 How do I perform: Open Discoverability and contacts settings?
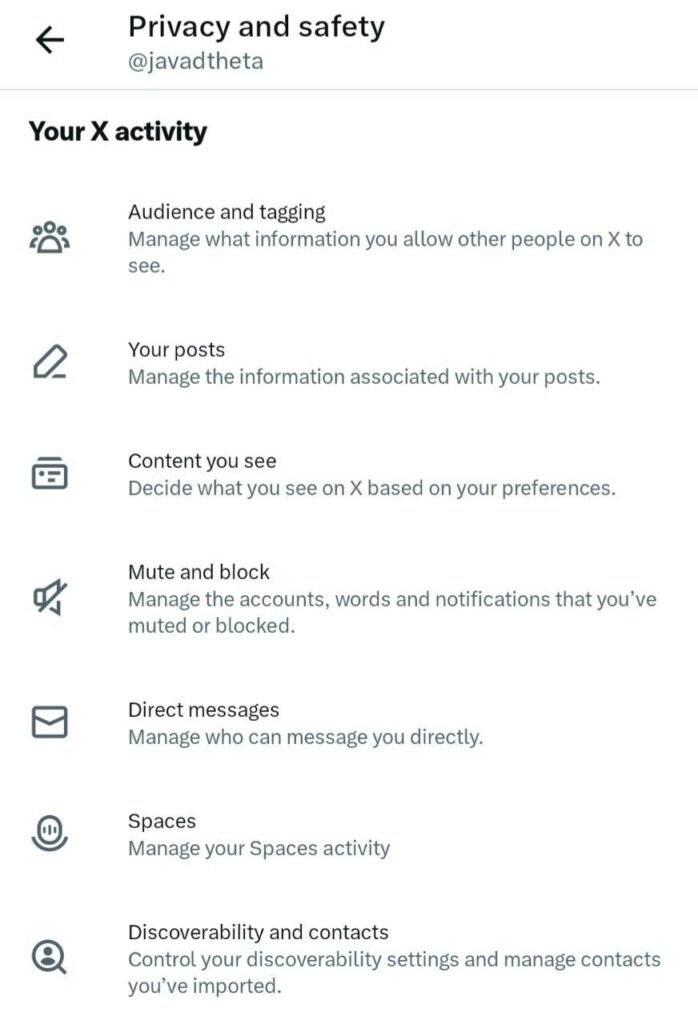(x=258, y=932)
